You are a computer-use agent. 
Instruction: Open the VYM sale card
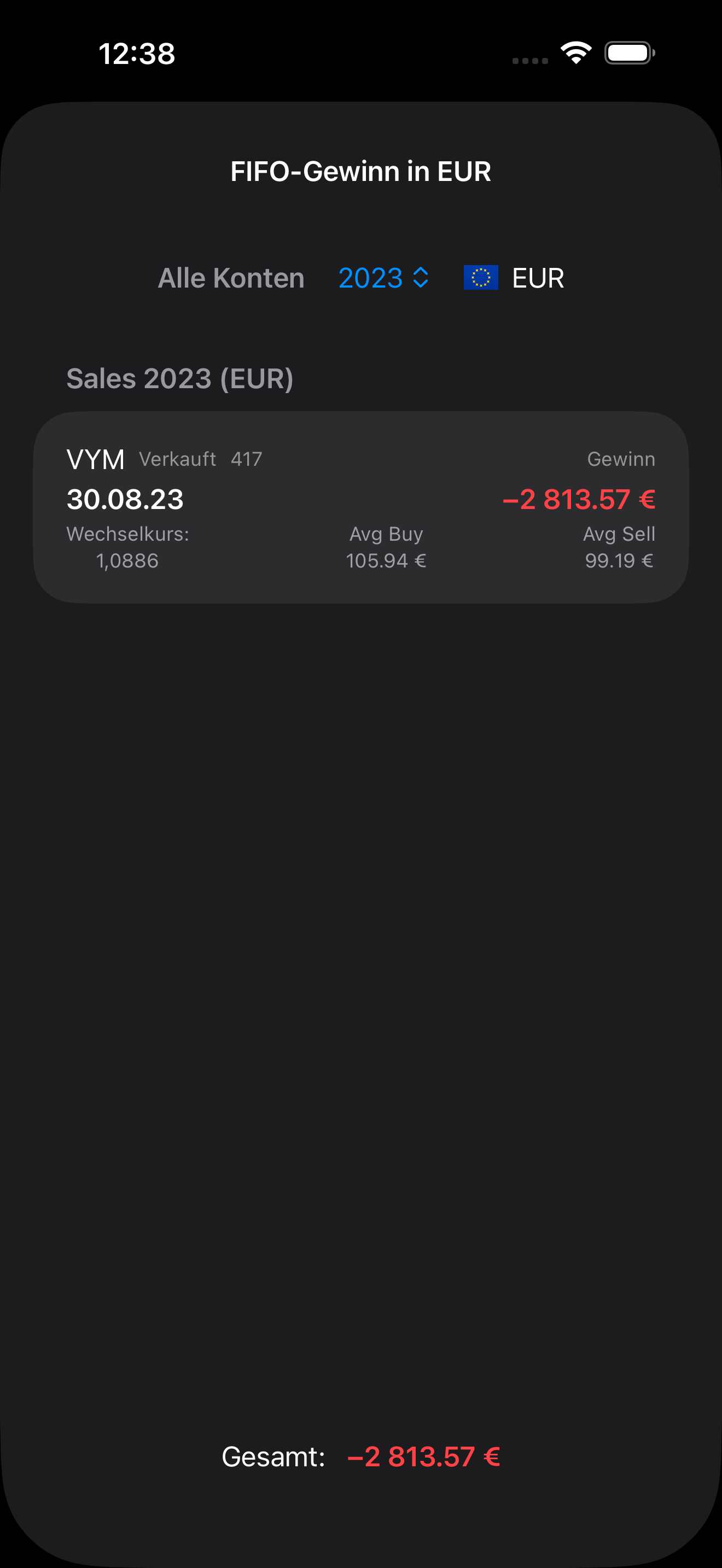pyautogui.click(x=361, y=507)
